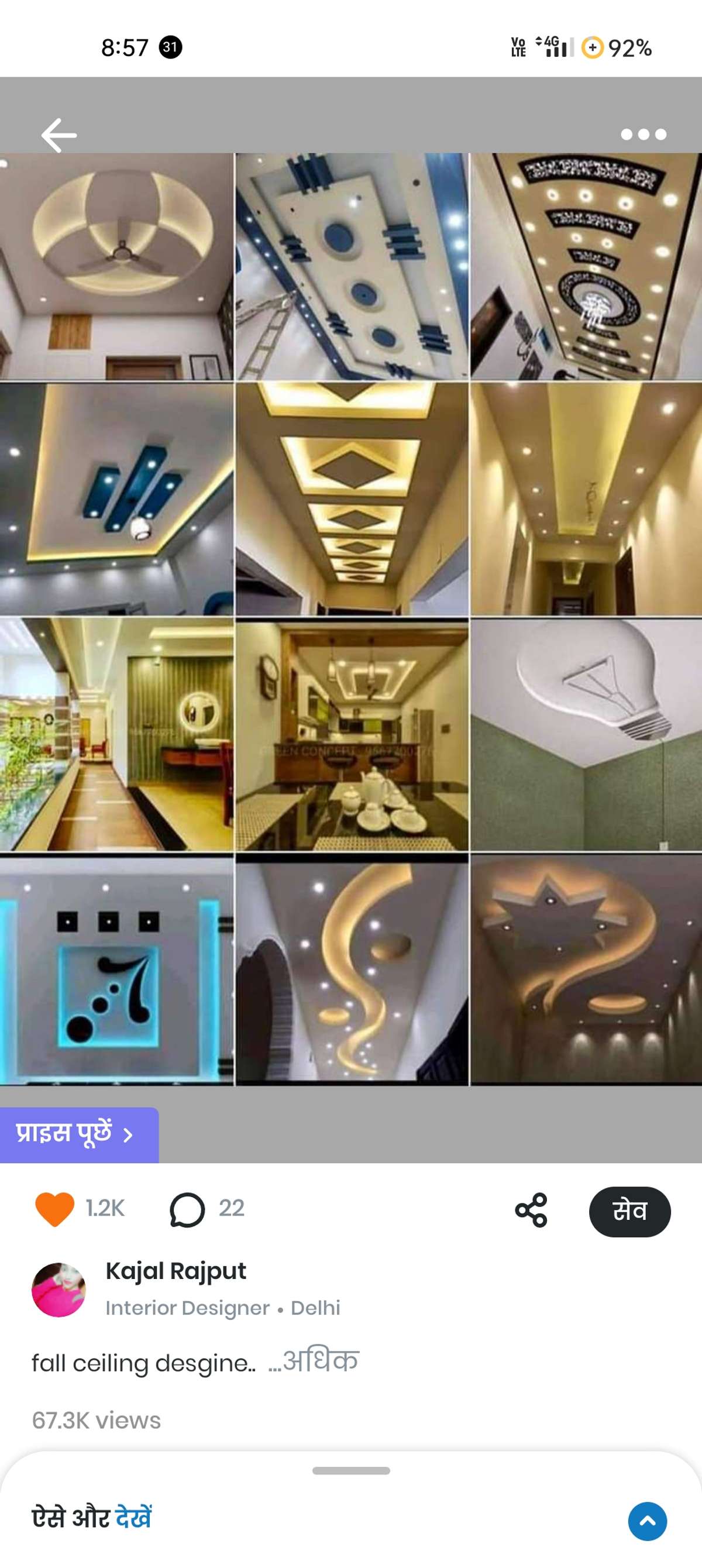702x1568 pixels.
Task: Open Kajal Rajput's profile
Action: tap(175, 1271)
